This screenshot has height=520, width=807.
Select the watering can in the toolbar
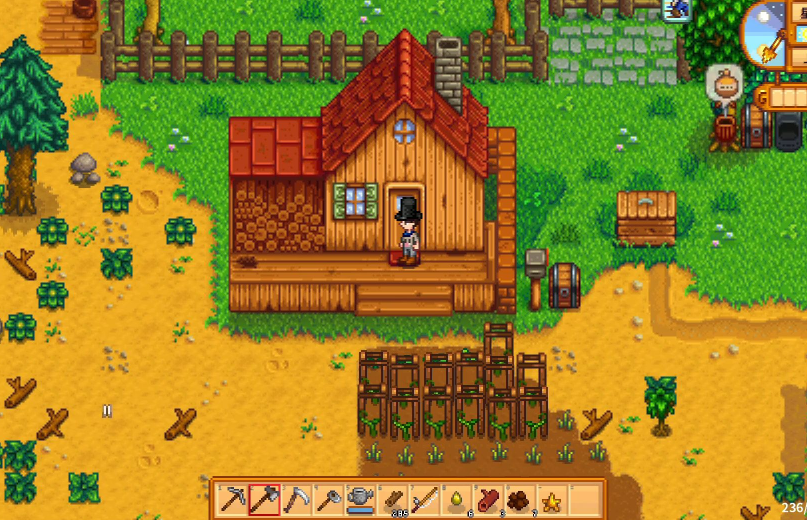tap(359, 498)
